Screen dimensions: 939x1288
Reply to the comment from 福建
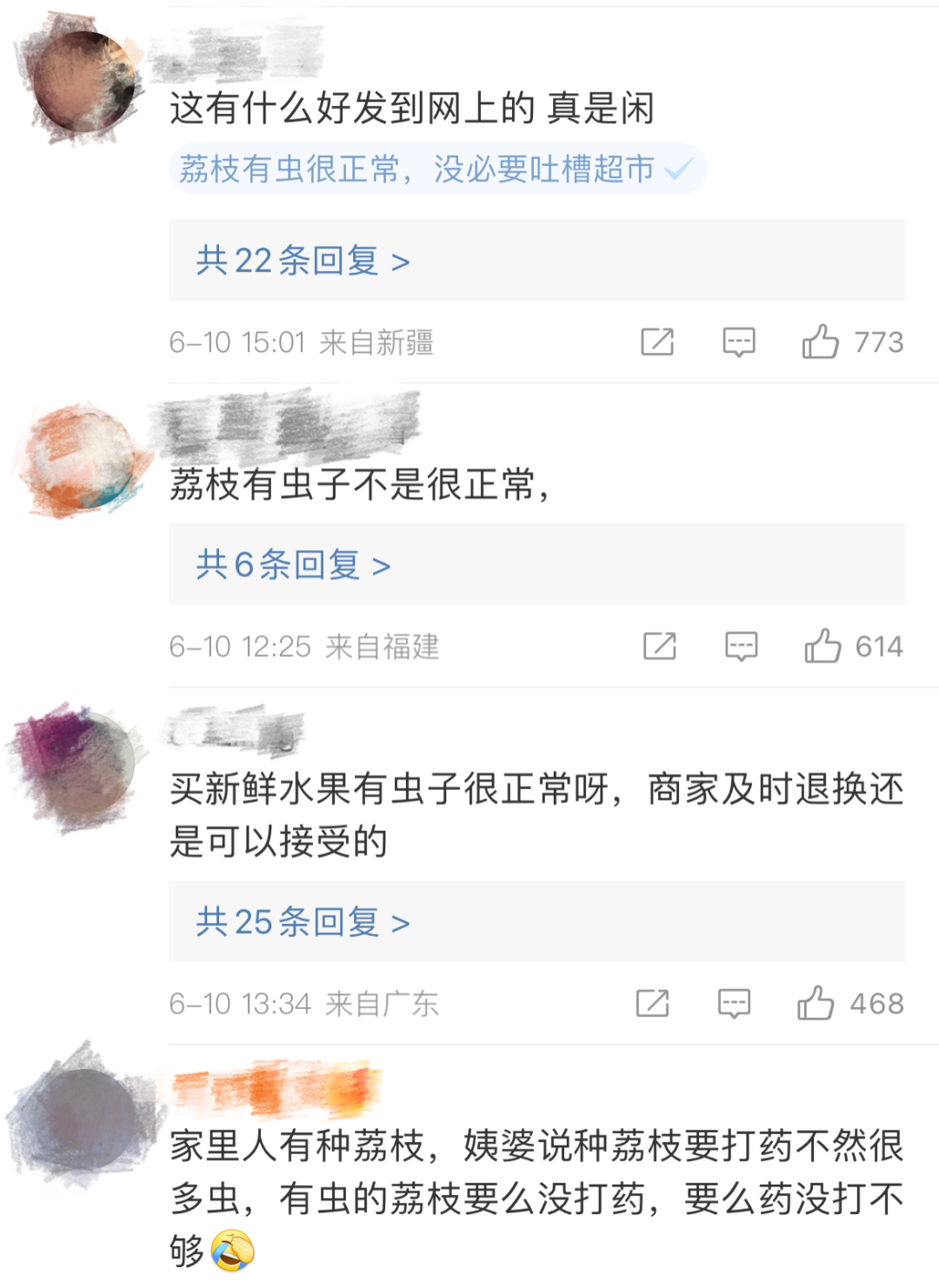(741, 647)
